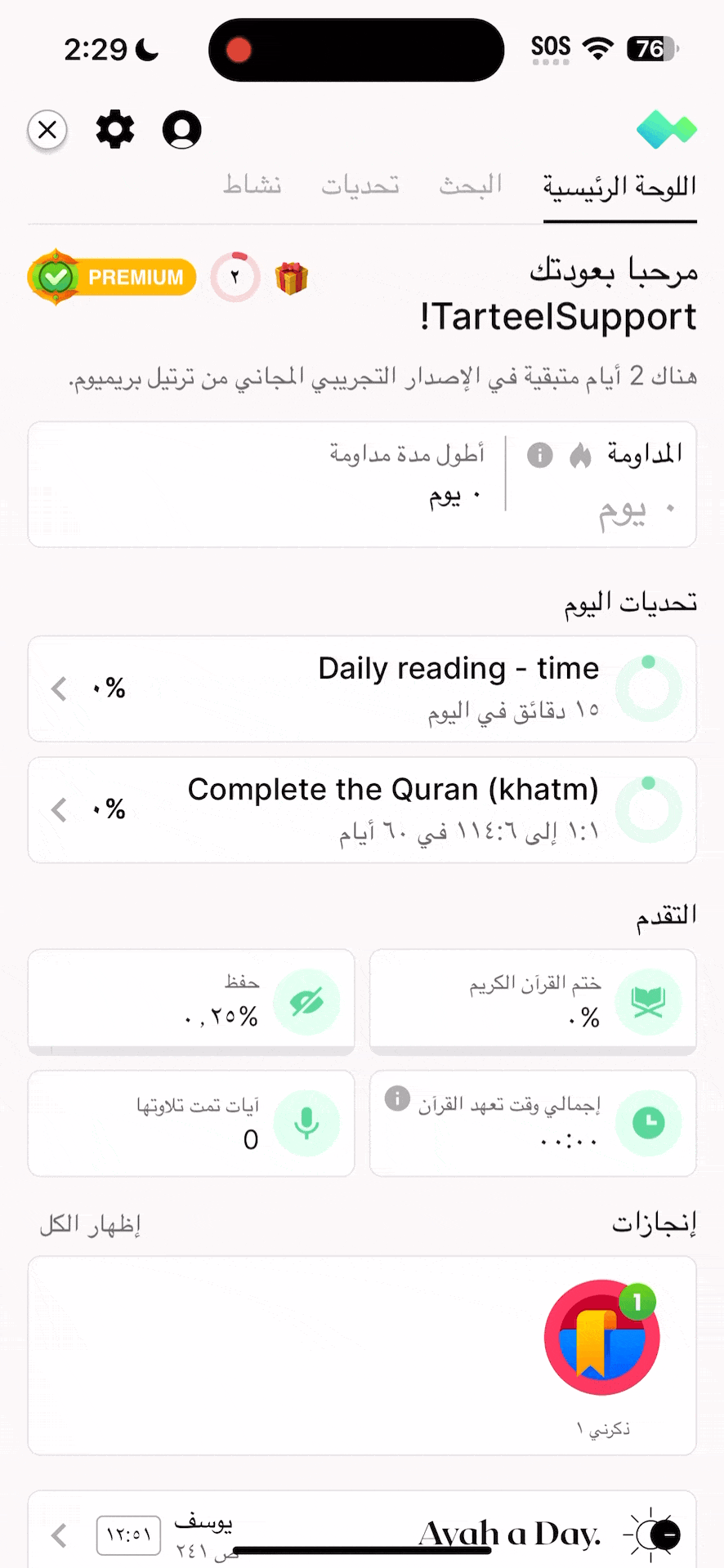Tap إظهار الكل to show all achievements

(91, 1224)
